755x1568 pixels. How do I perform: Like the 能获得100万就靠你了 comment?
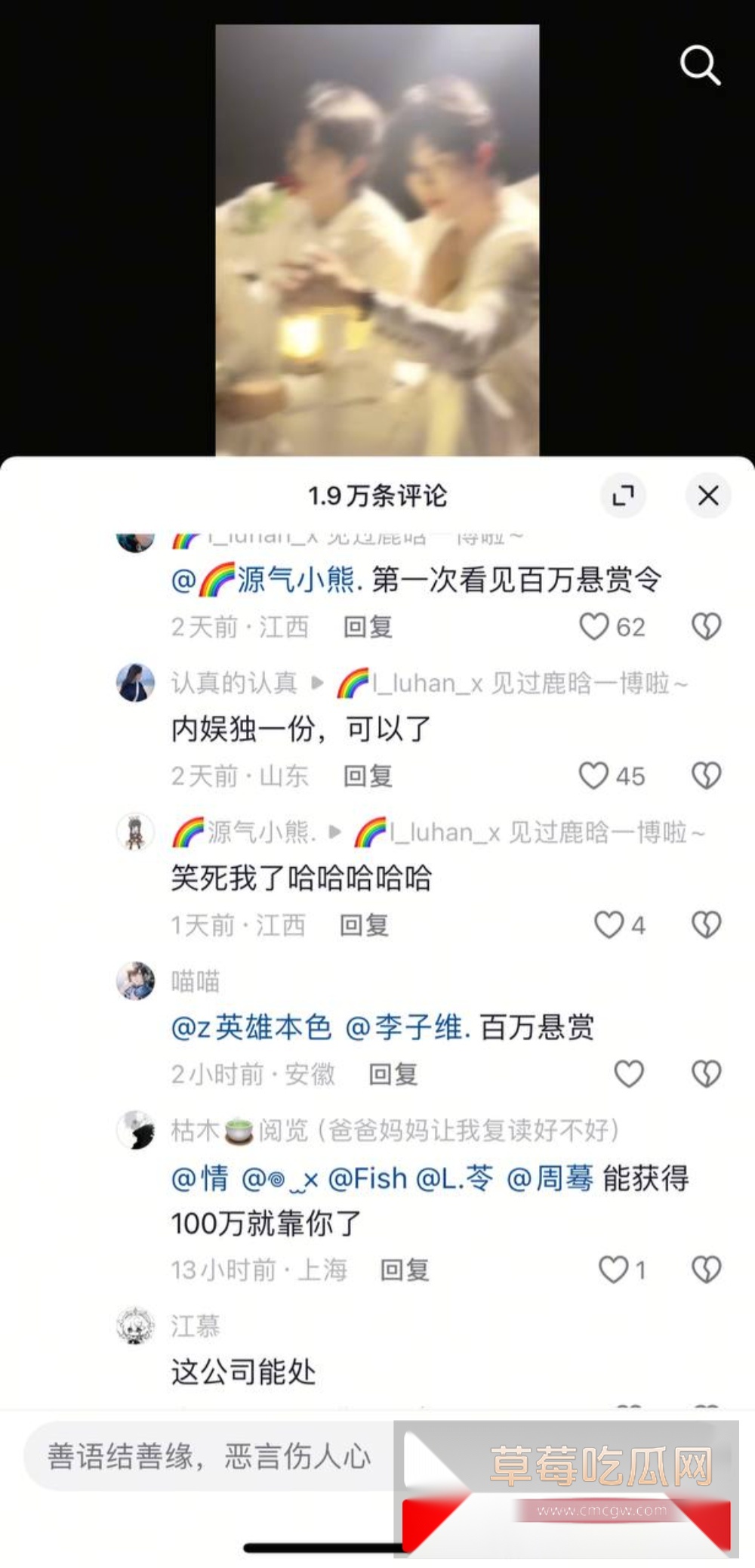tap(613, 1270)
